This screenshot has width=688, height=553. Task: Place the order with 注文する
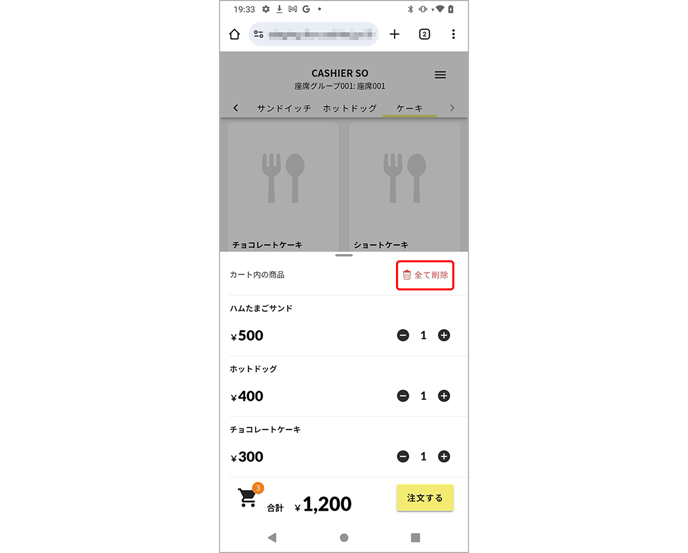[424, 498]
